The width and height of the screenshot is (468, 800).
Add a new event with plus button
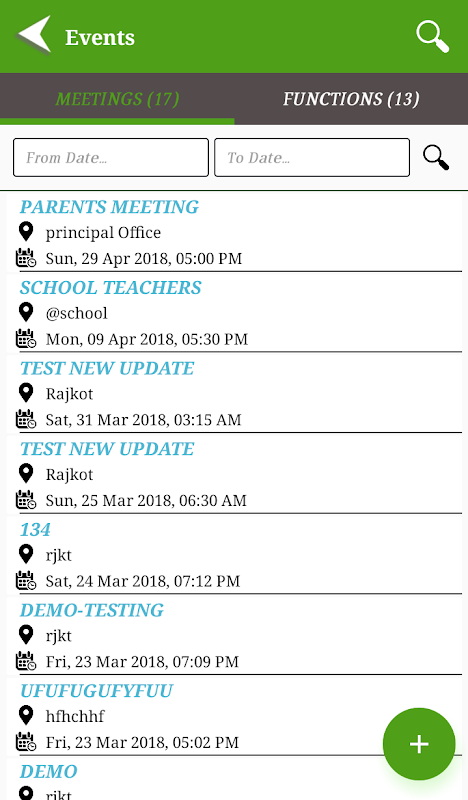click(419, 744)
